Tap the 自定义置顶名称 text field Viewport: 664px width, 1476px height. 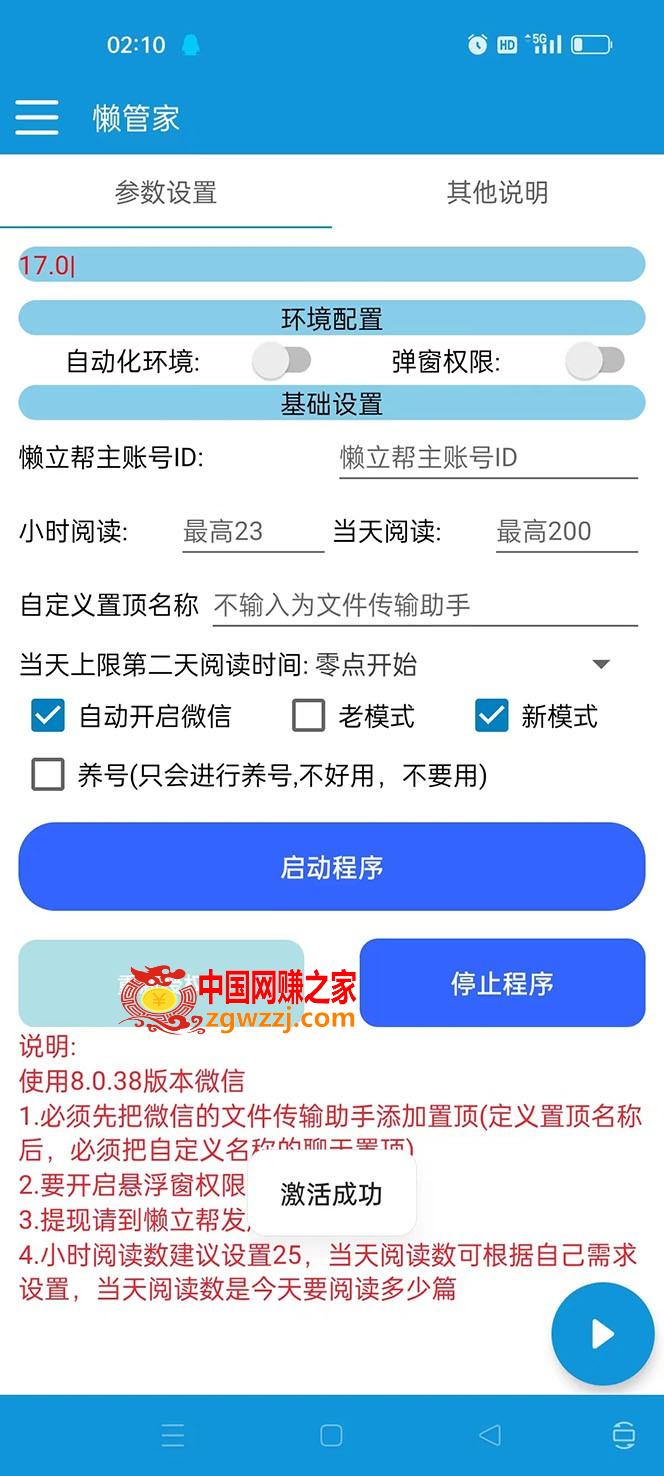(x=425, y=604)
